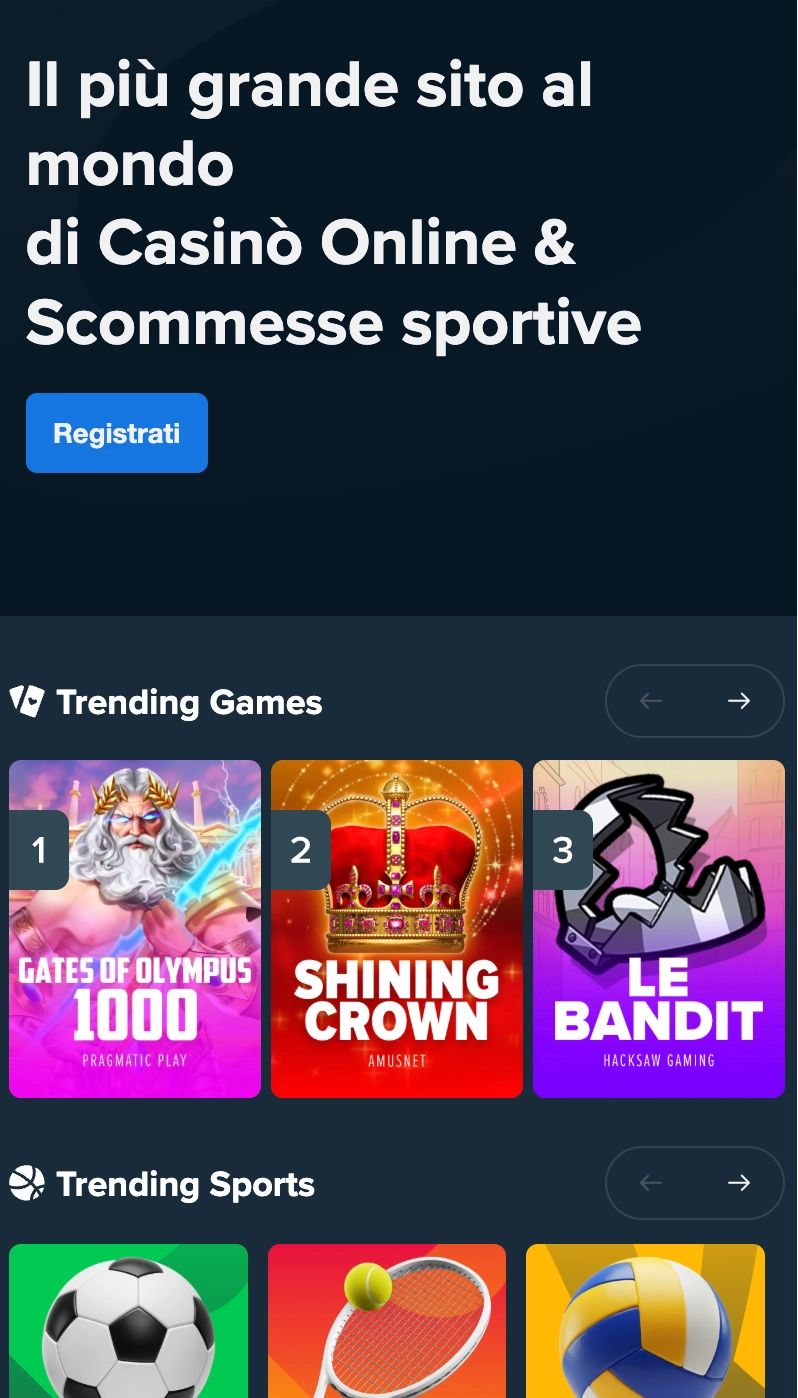The image size is (798, 1398).
Task: Go to previous Trending Sports
Action: [651, 1183]
